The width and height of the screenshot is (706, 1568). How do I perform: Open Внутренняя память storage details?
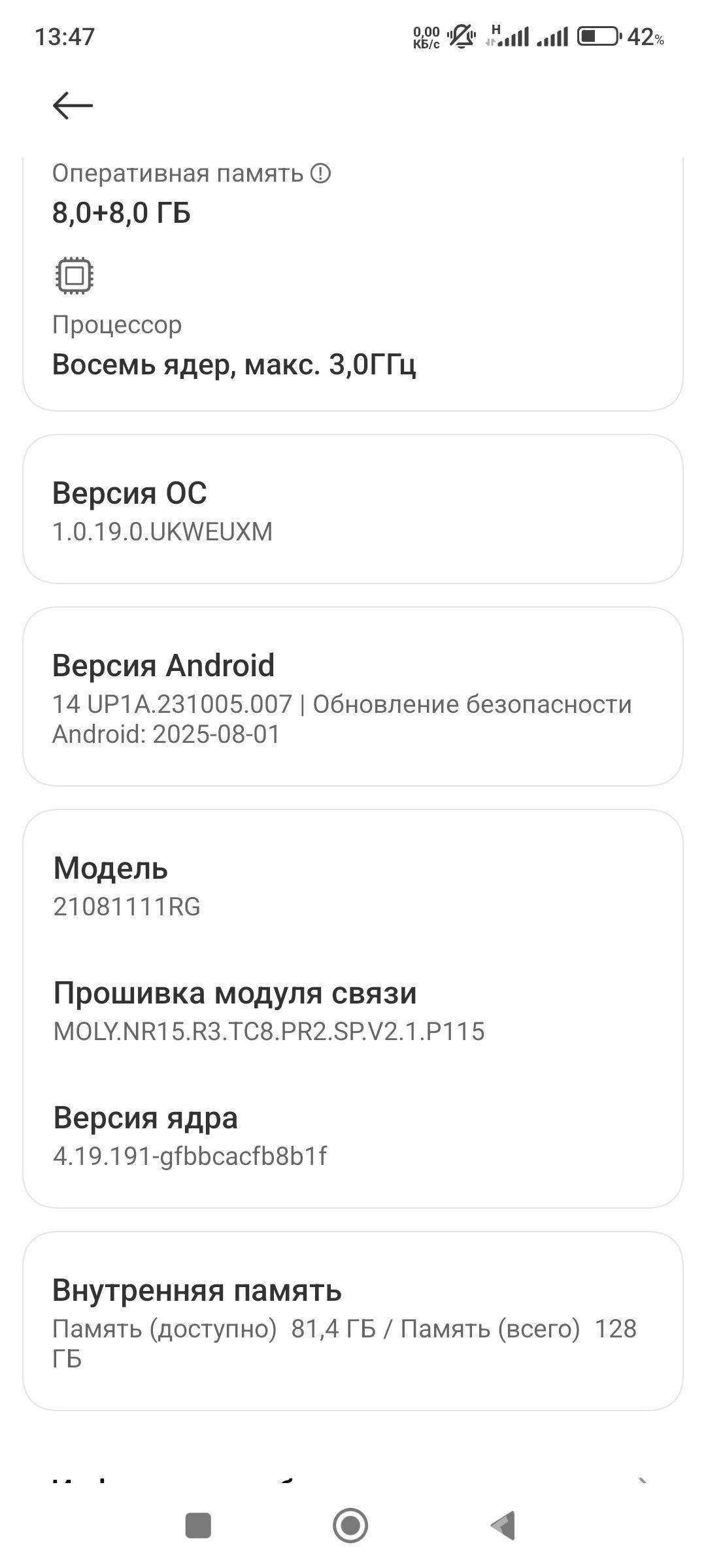point(353,1321)
